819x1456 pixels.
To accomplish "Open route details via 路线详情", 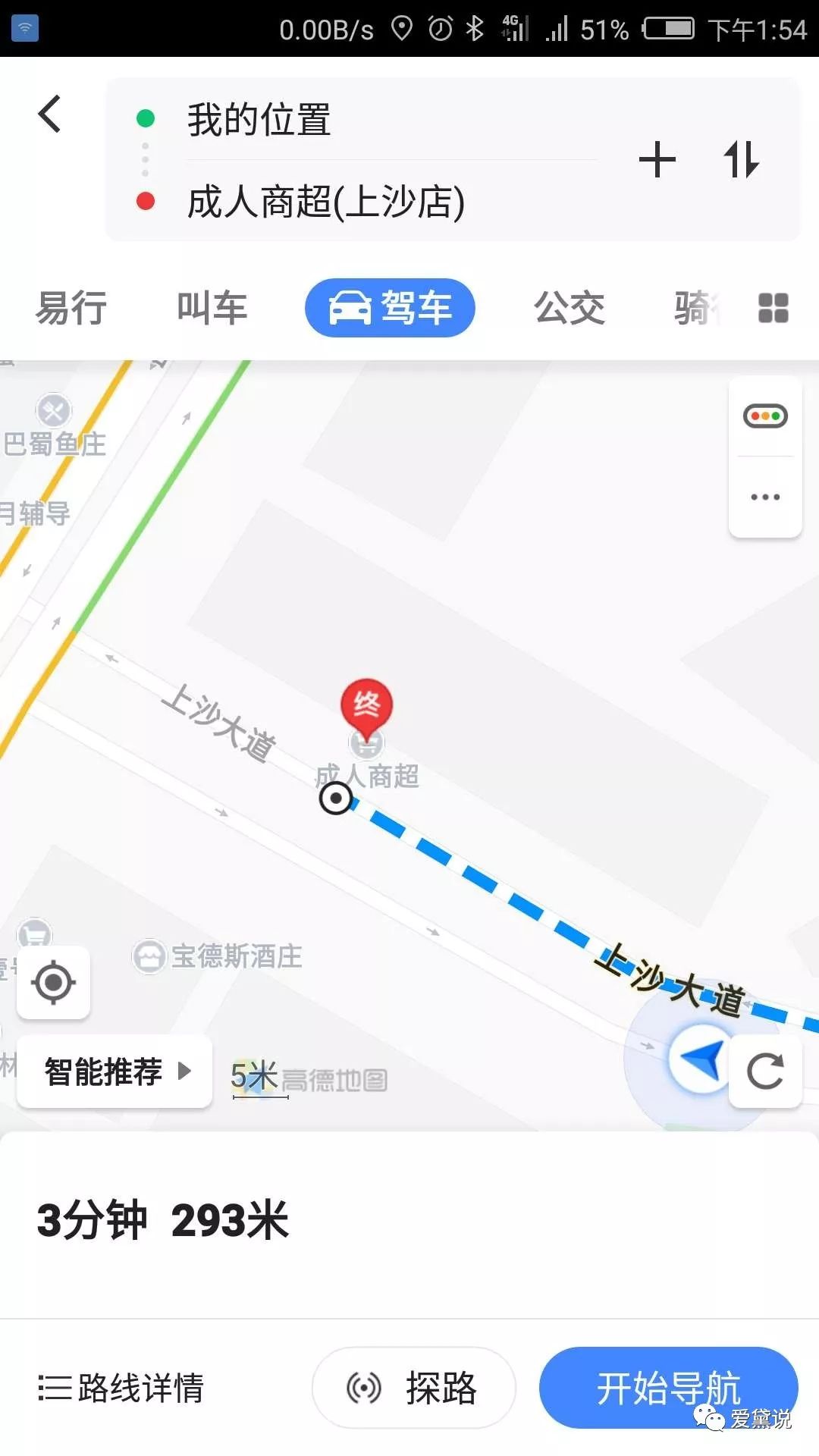I will (x=121, y=1387).
